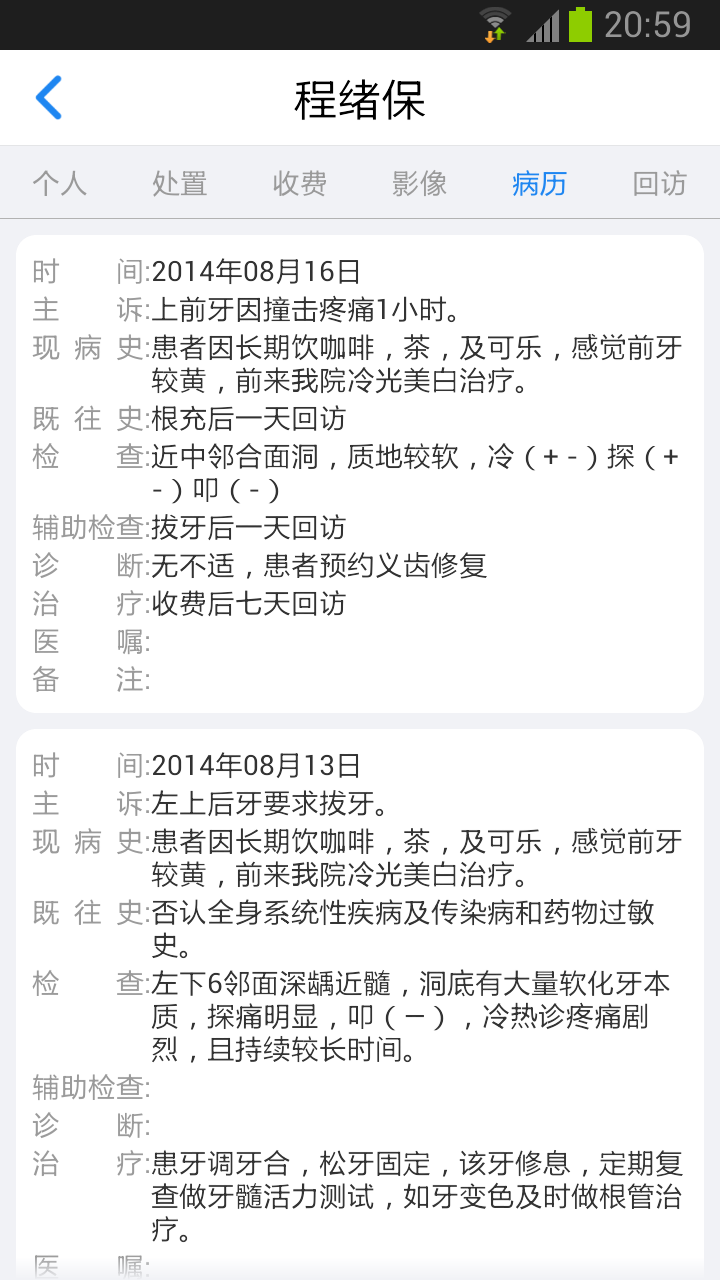The height and width of the screenshot is (1280, 720).
Task: Switch to the 回访 tab
Action: click(660, 183)
